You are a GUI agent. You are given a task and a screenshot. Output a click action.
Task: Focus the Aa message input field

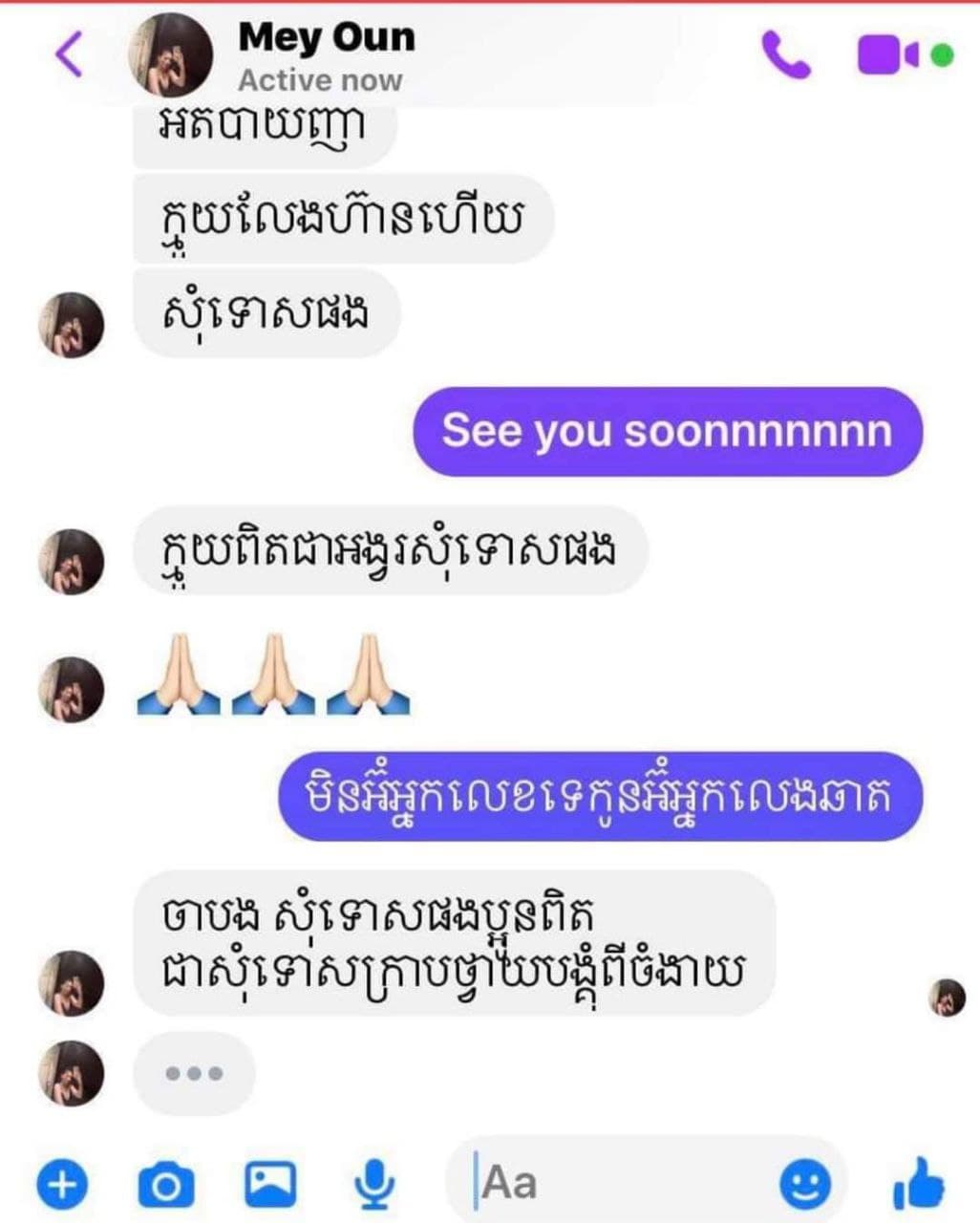coord(621,1183)
